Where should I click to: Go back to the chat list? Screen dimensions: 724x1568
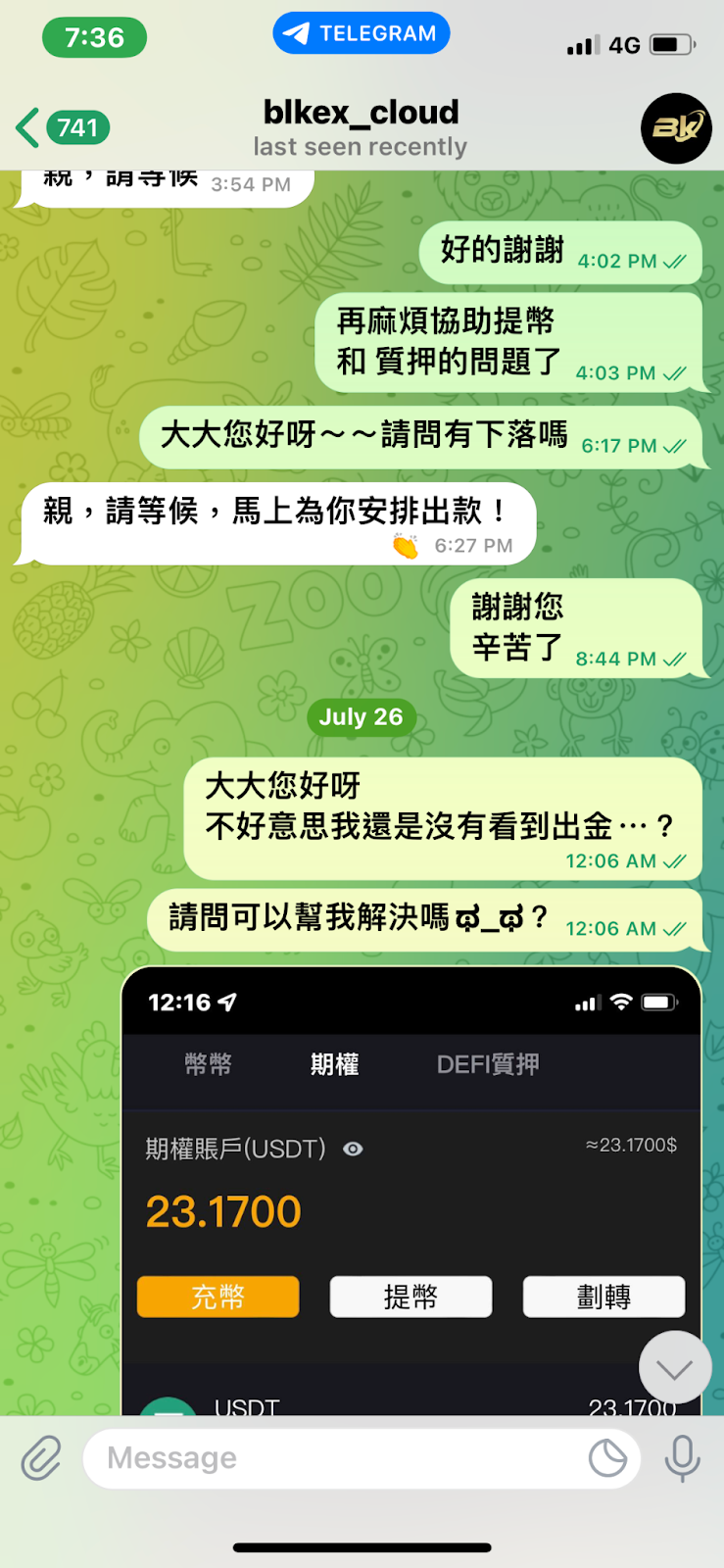[61, 128]
